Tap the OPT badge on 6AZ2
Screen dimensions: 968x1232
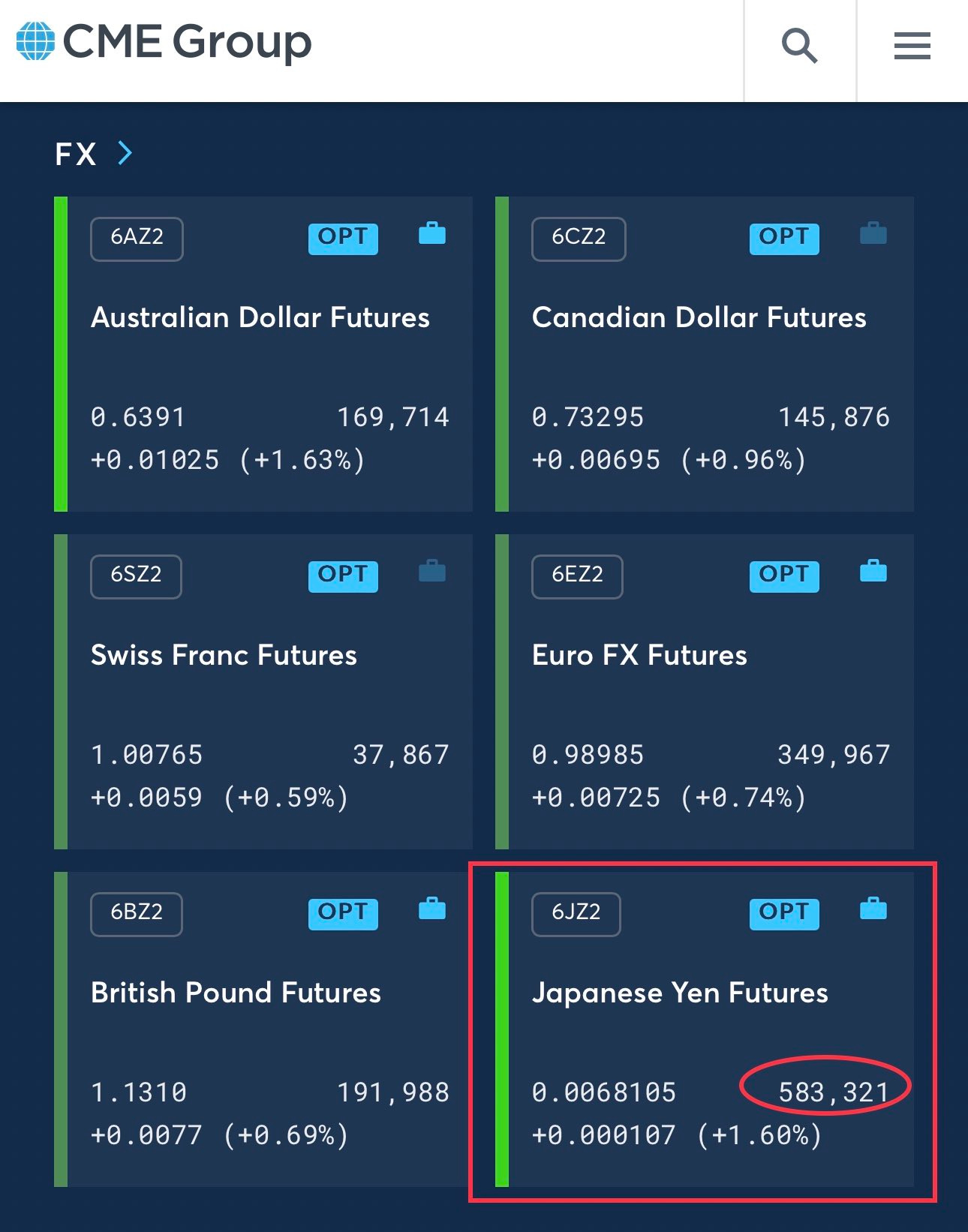[x=343, y=238]
